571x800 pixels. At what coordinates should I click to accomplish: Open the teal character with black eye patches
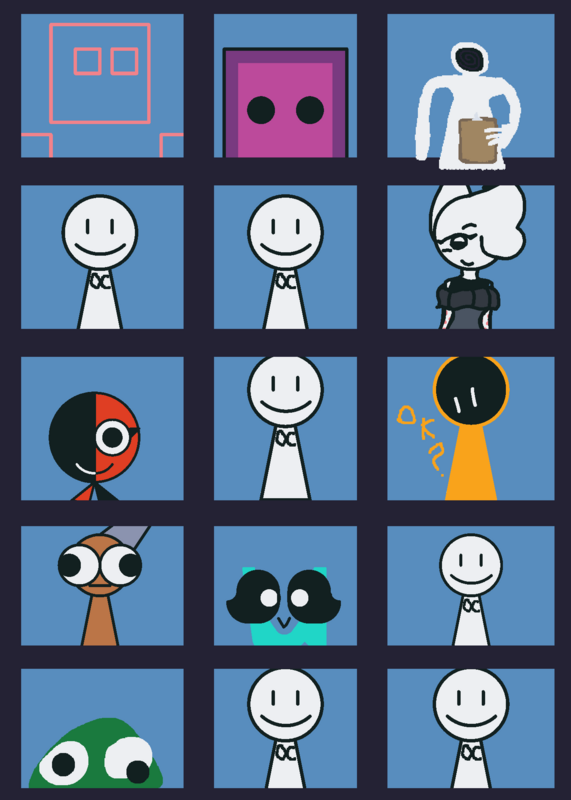(x=285, y=586)
